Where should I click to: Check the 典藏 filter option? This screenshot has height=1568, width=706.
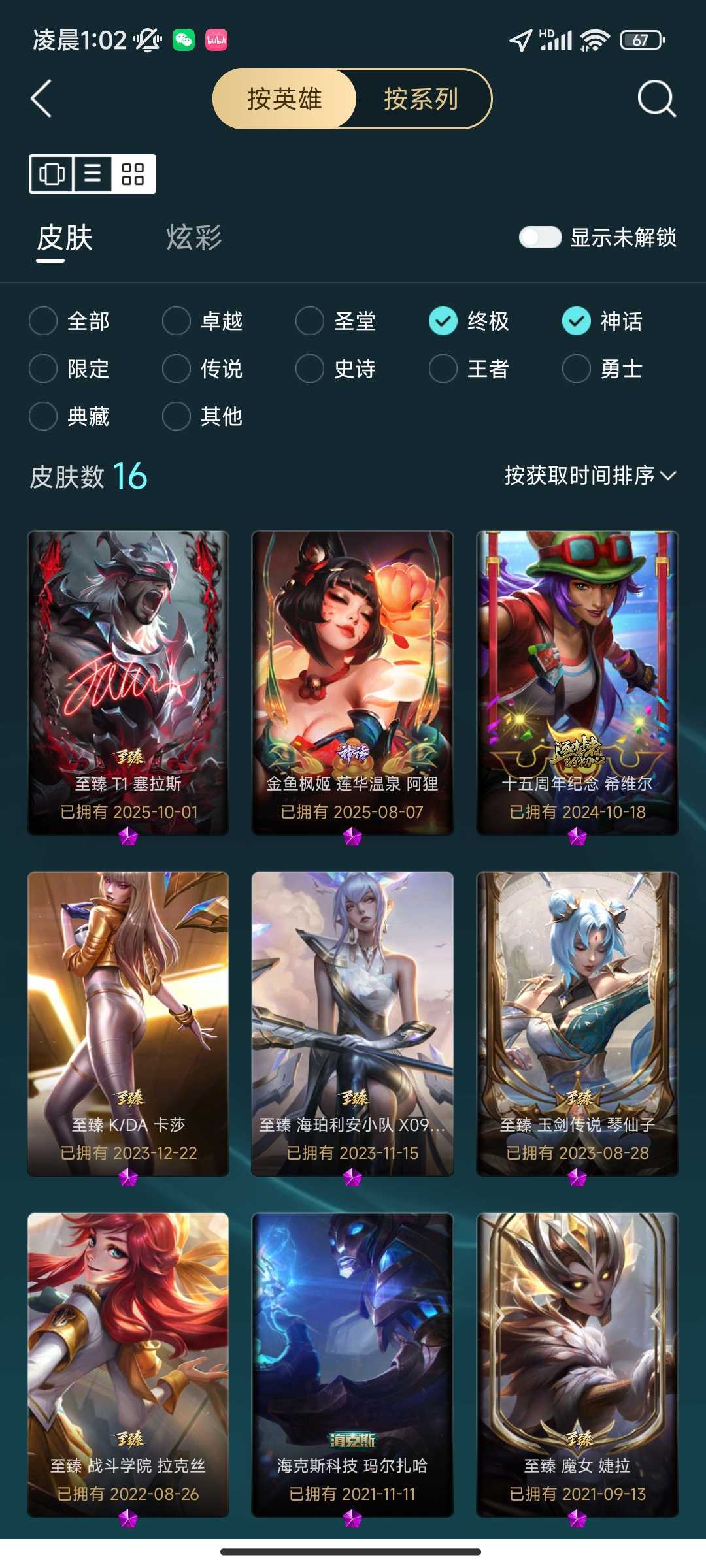coord(42,416)
